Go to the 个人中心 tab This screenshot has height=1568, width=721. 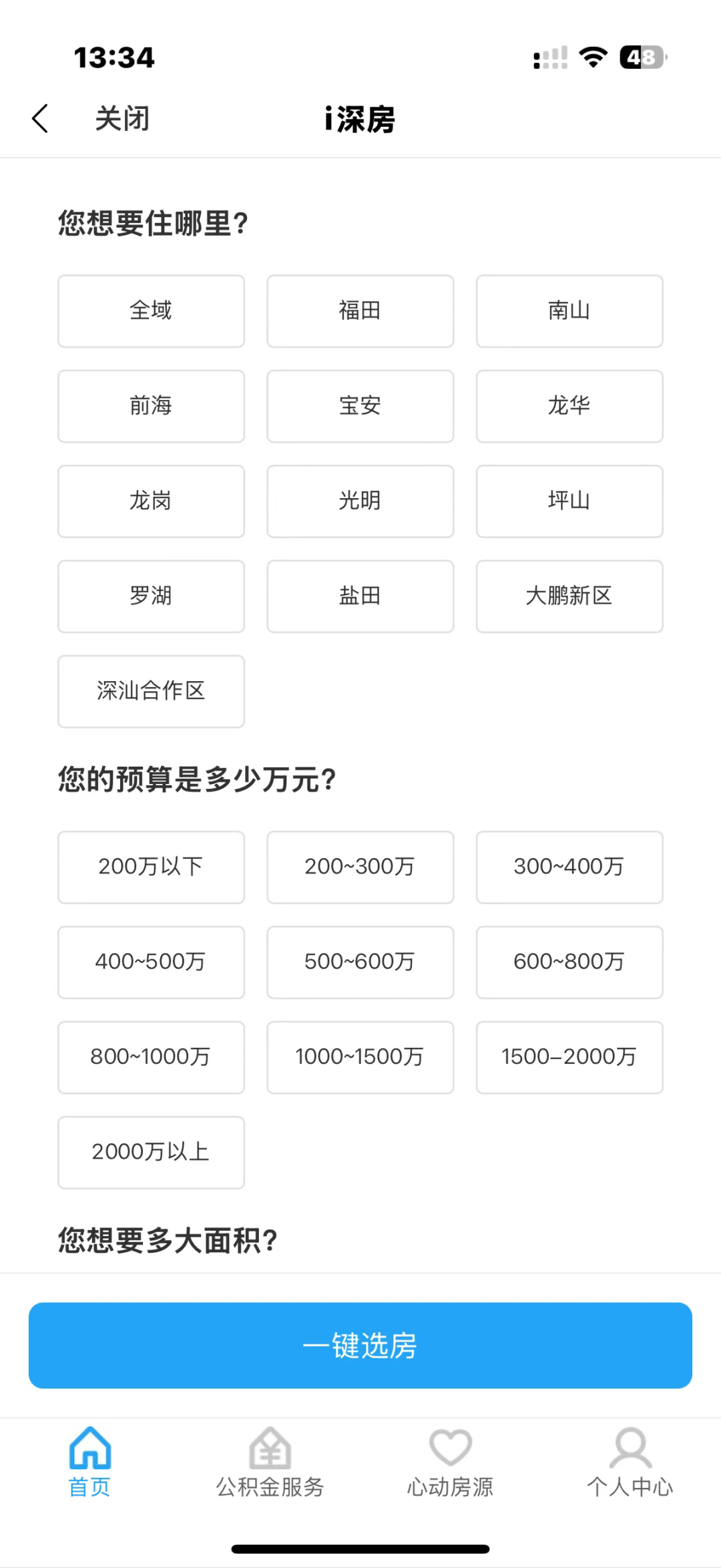pos(630,1462)
